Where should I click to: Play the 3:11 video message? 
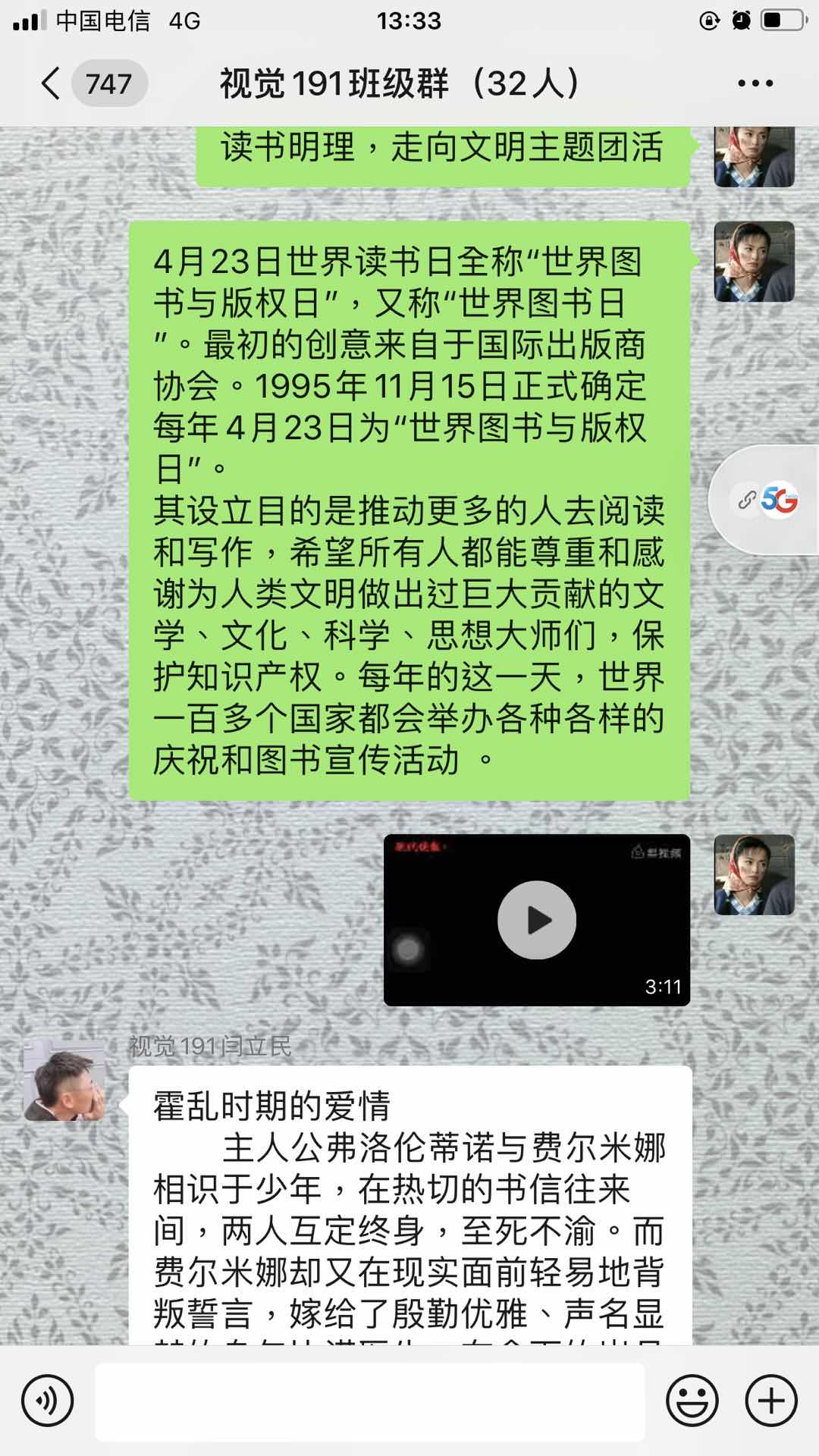536,920
